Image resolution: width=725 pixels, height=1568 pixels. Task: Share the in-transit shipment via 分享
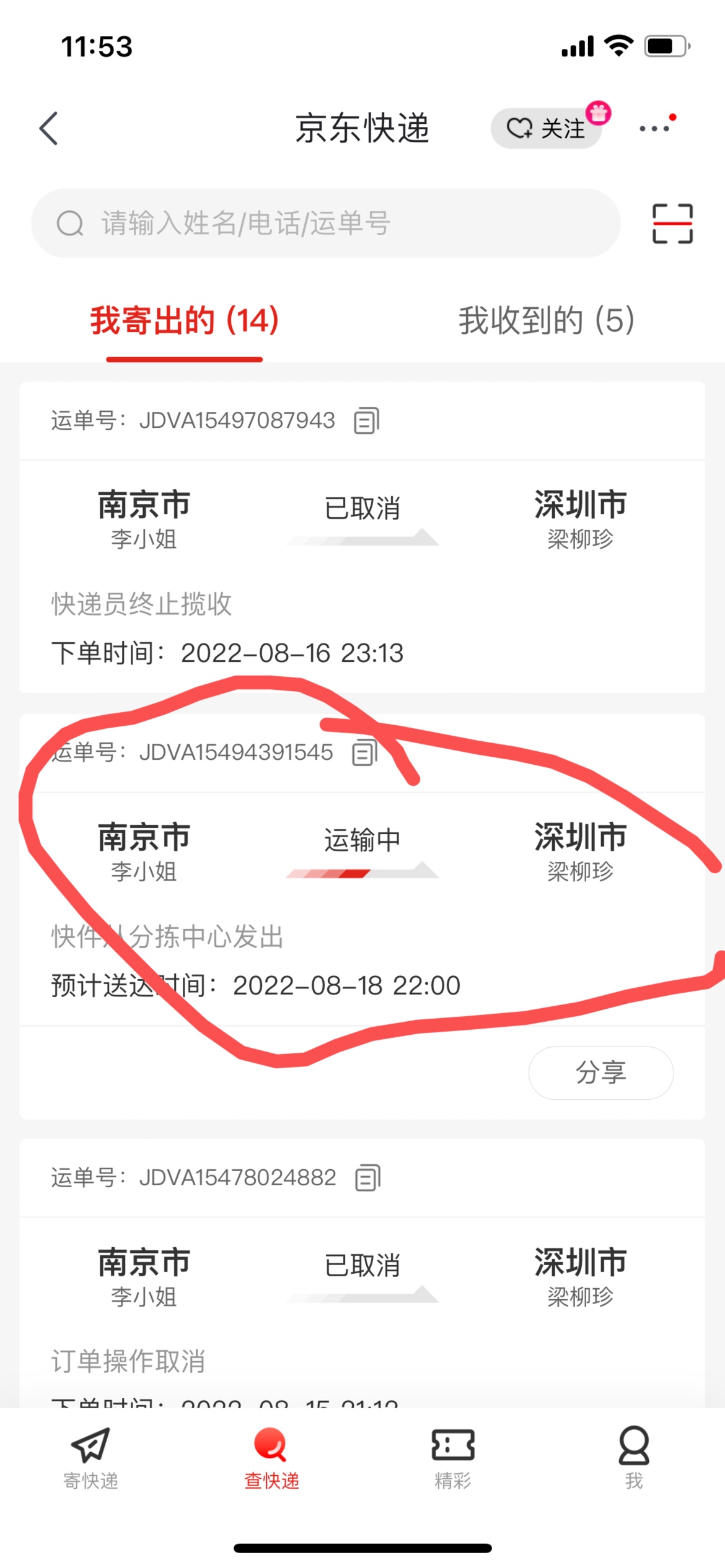[x=600, y=1073]
